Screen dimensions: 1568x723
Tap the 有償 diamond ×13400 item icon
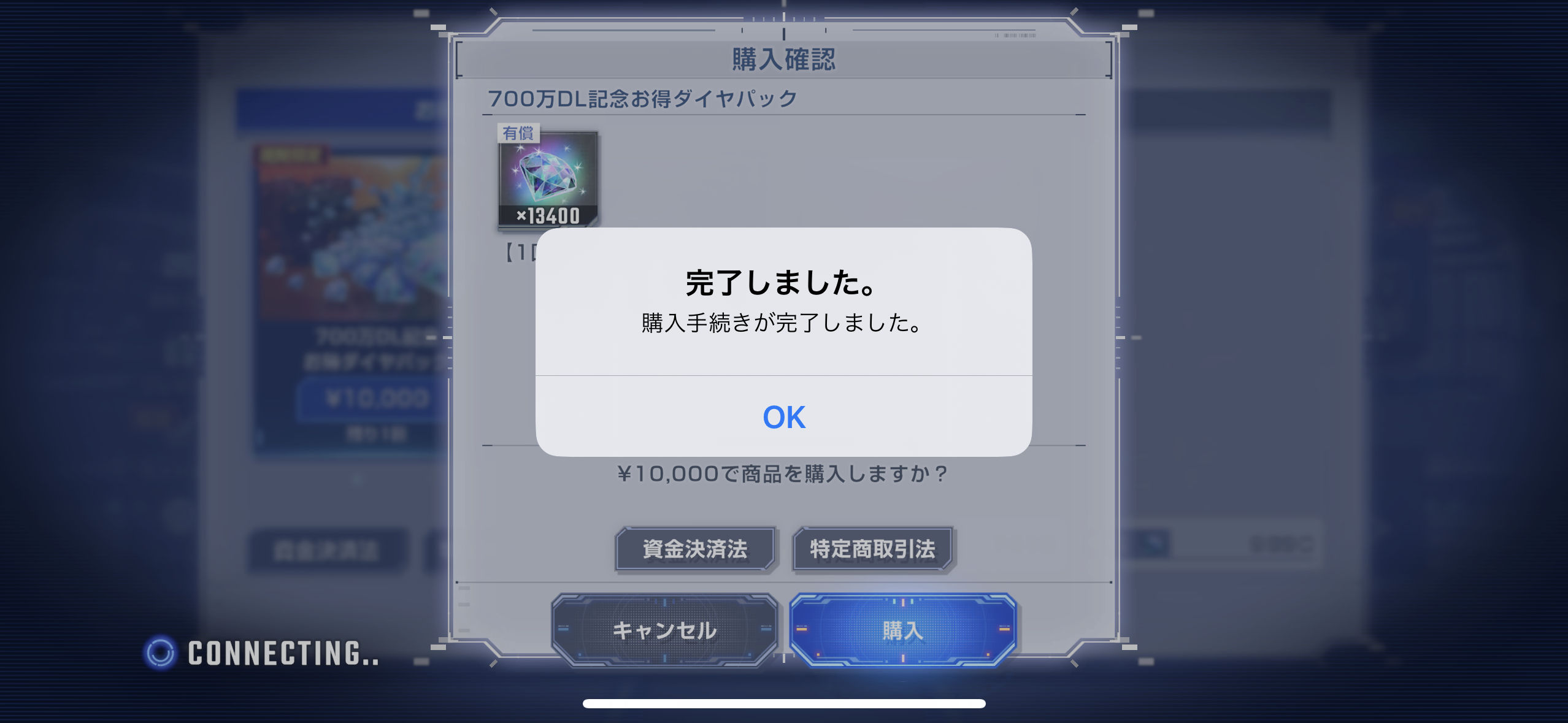[x=547, y=178]
